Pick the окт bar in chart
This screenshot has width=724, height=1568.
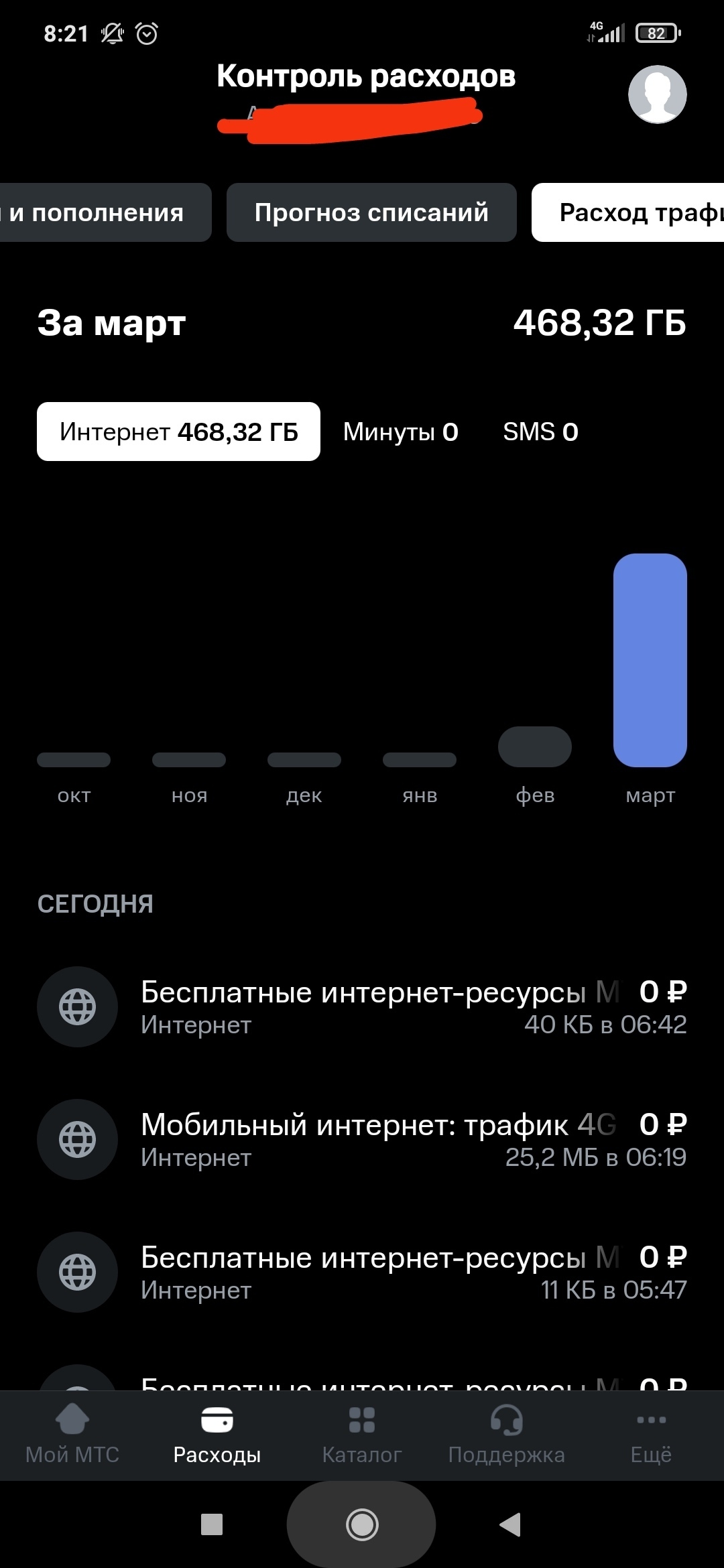point(74,760)
